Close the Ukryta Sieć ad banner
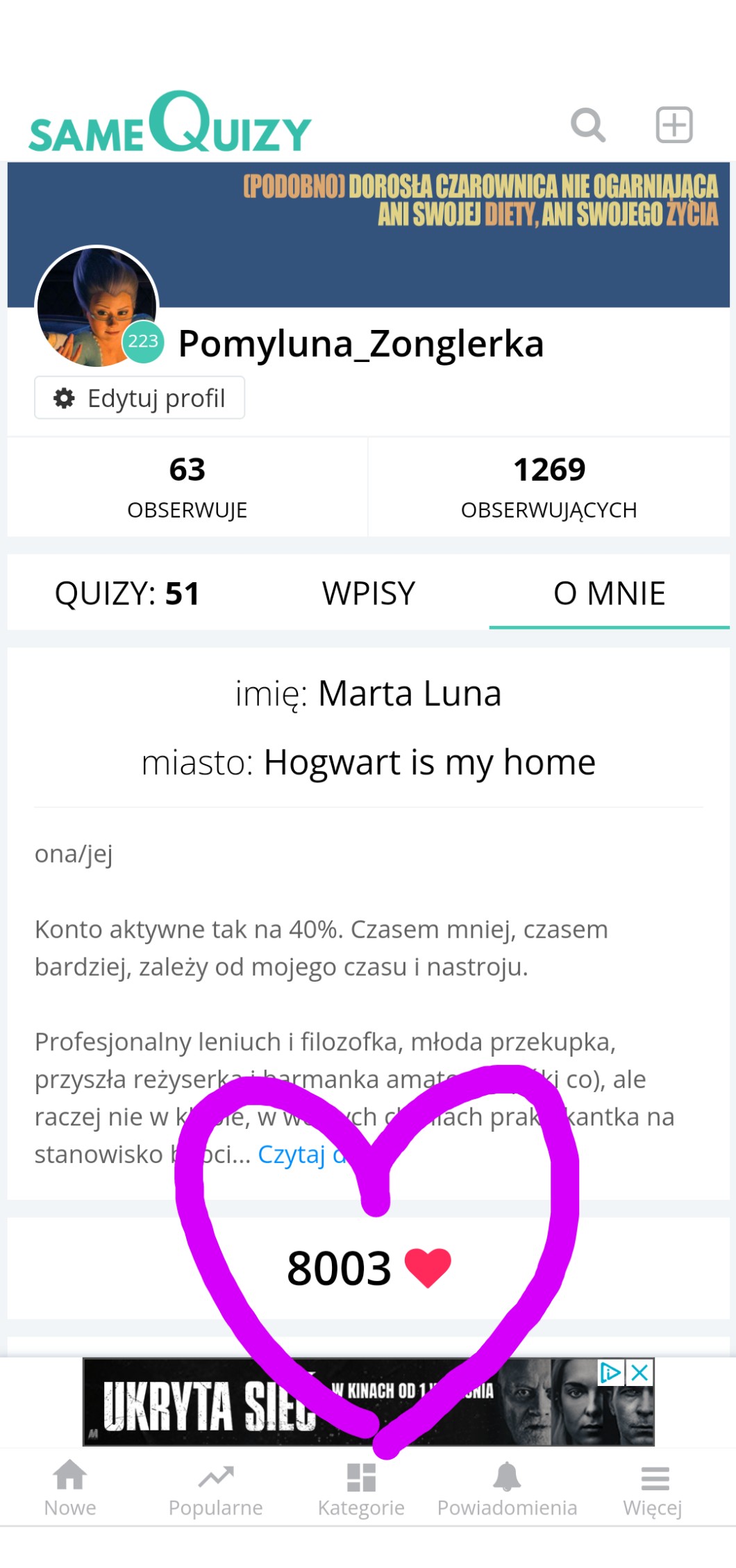This screenshot has width=736, height=1568. (x=640, y=1372)
